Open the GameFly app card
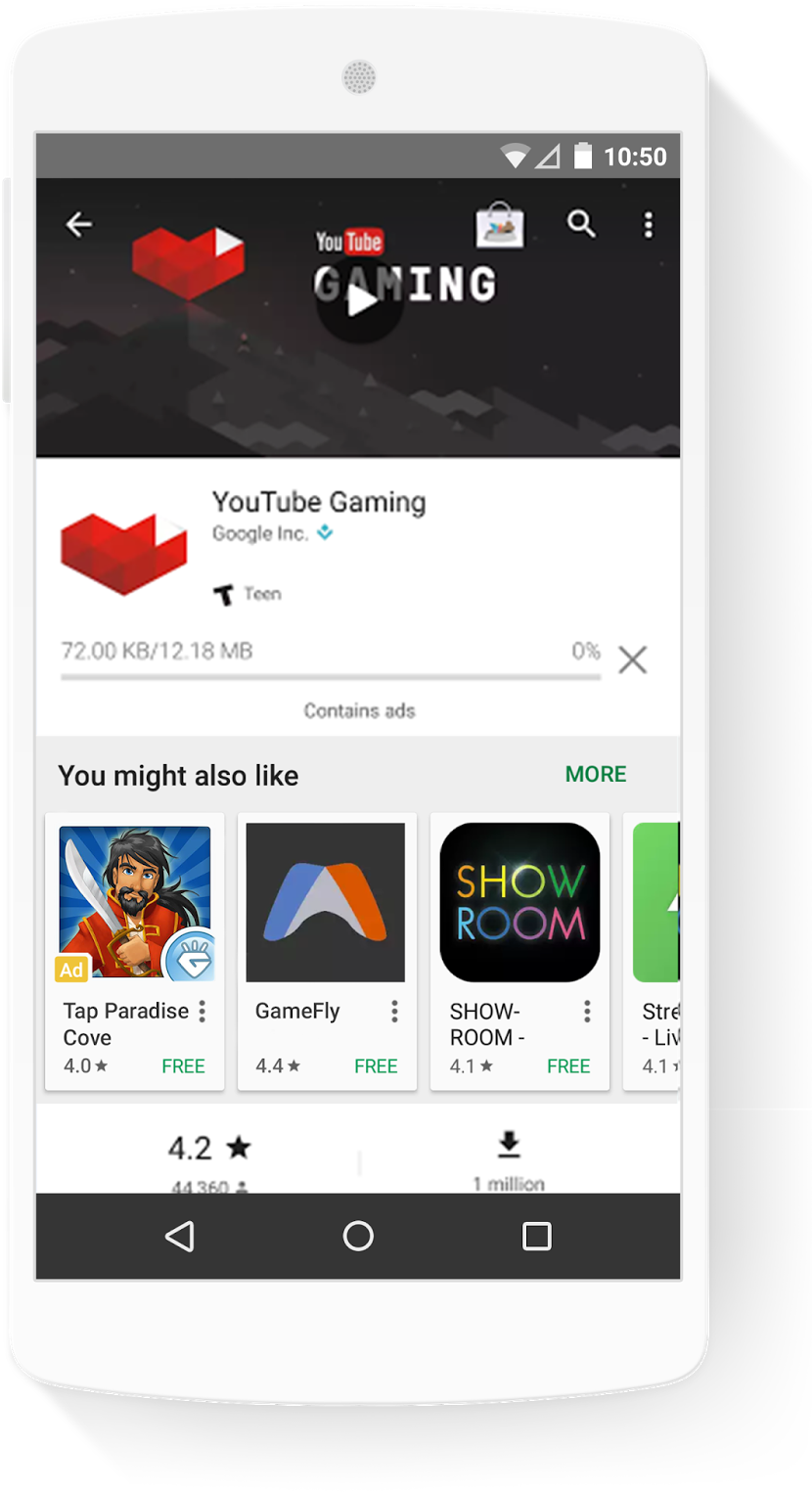The width and height of the screenshot is (812, 1492). [325, 902]
